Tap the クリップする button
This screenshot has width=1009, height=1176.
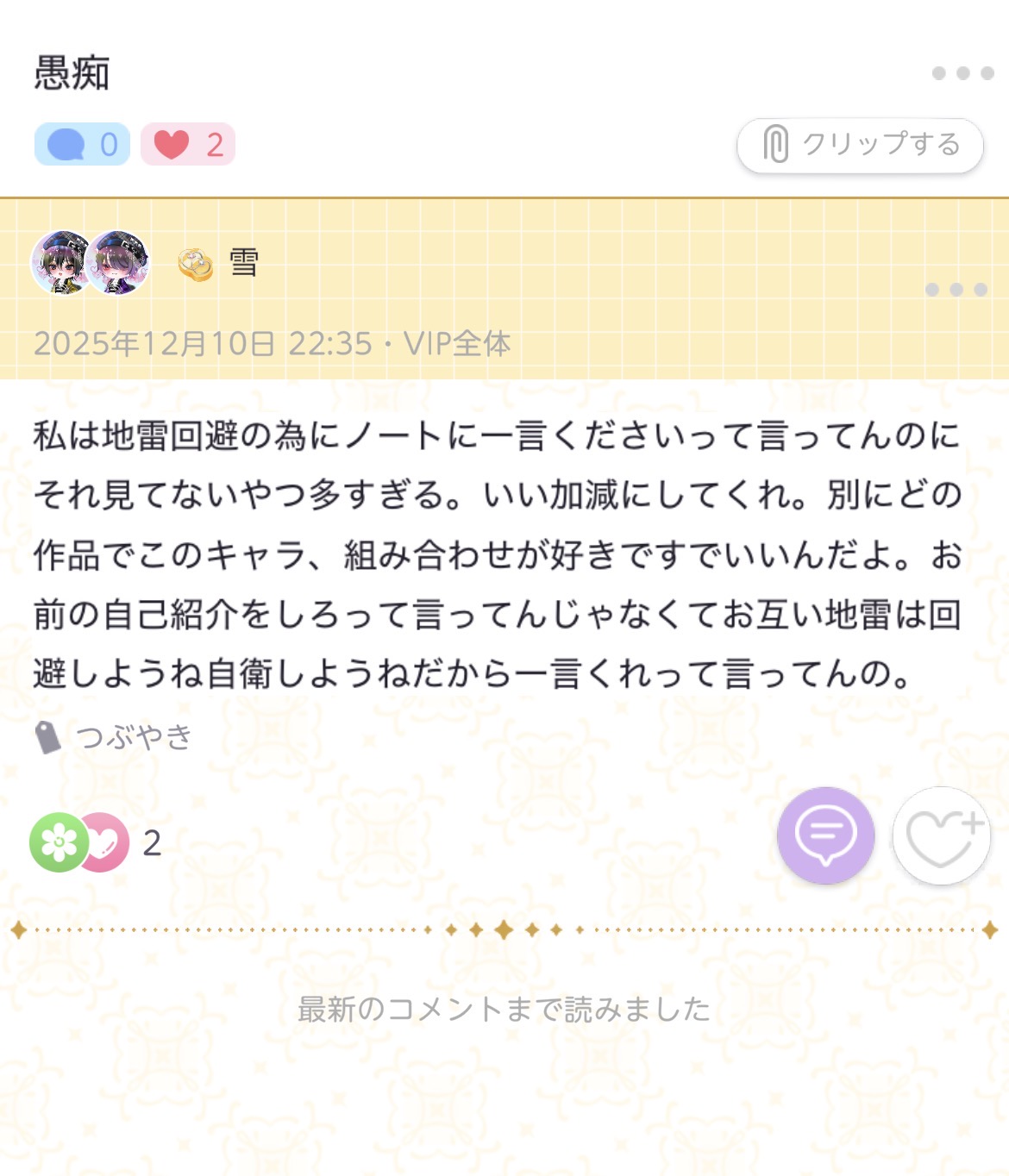(860, 145)
